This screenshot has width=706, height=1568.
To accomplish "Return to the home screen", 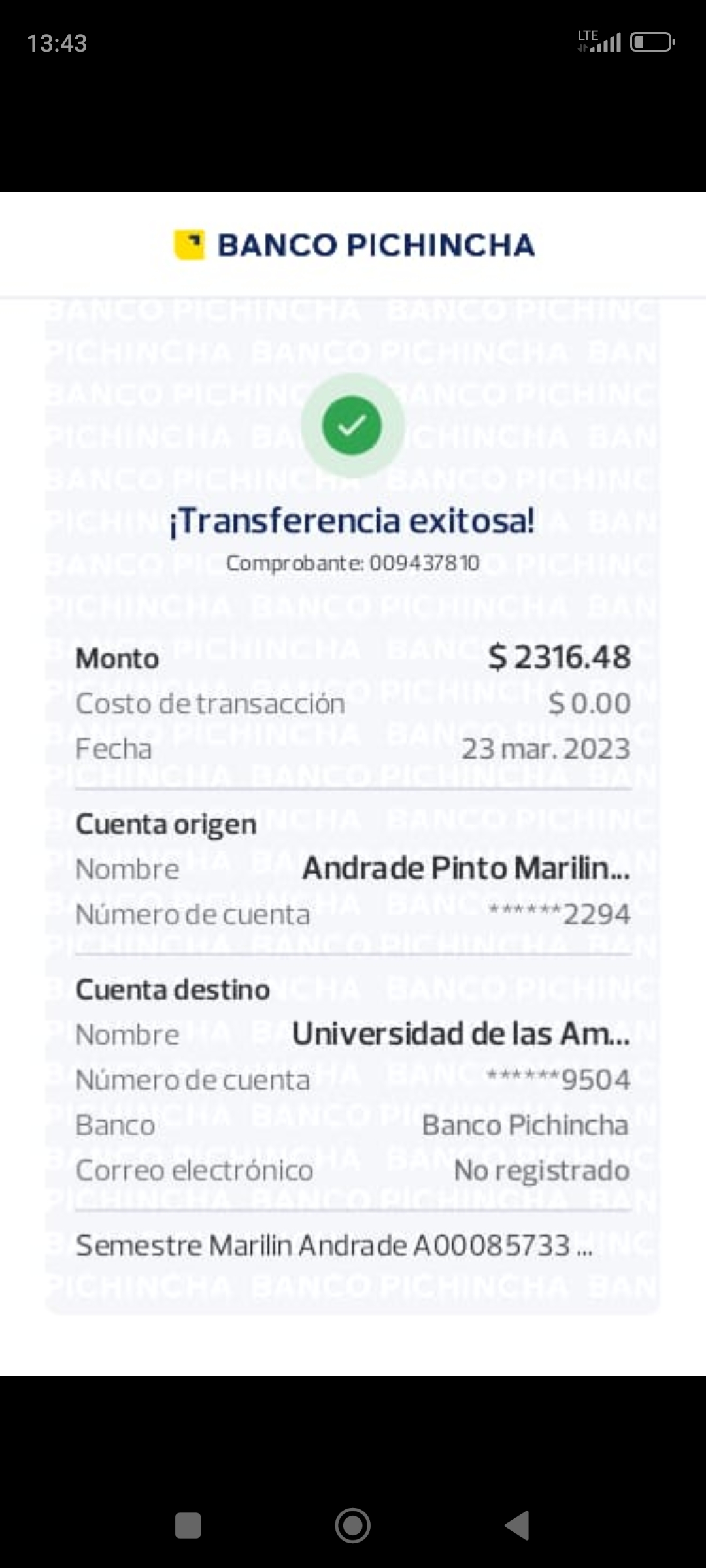I will (352, 1526).
